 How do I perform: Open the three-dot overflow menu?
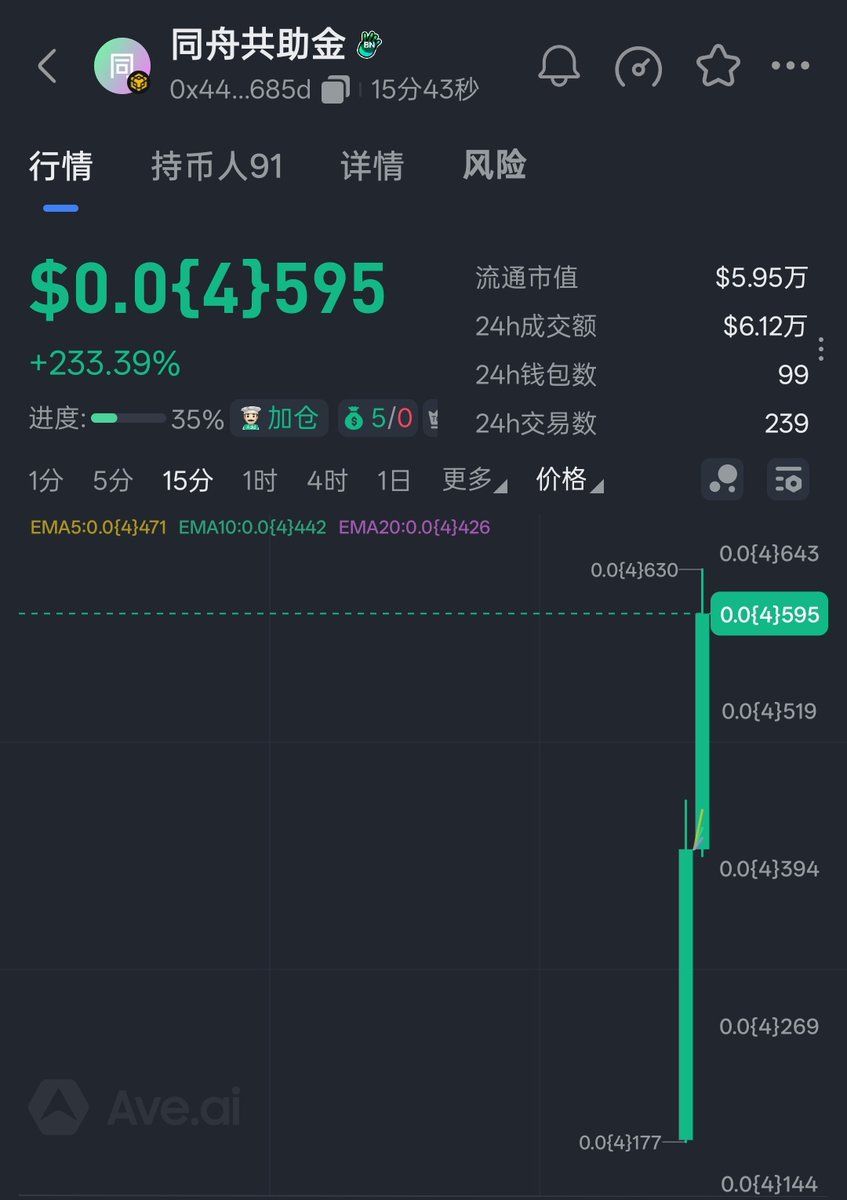point(790,66)
